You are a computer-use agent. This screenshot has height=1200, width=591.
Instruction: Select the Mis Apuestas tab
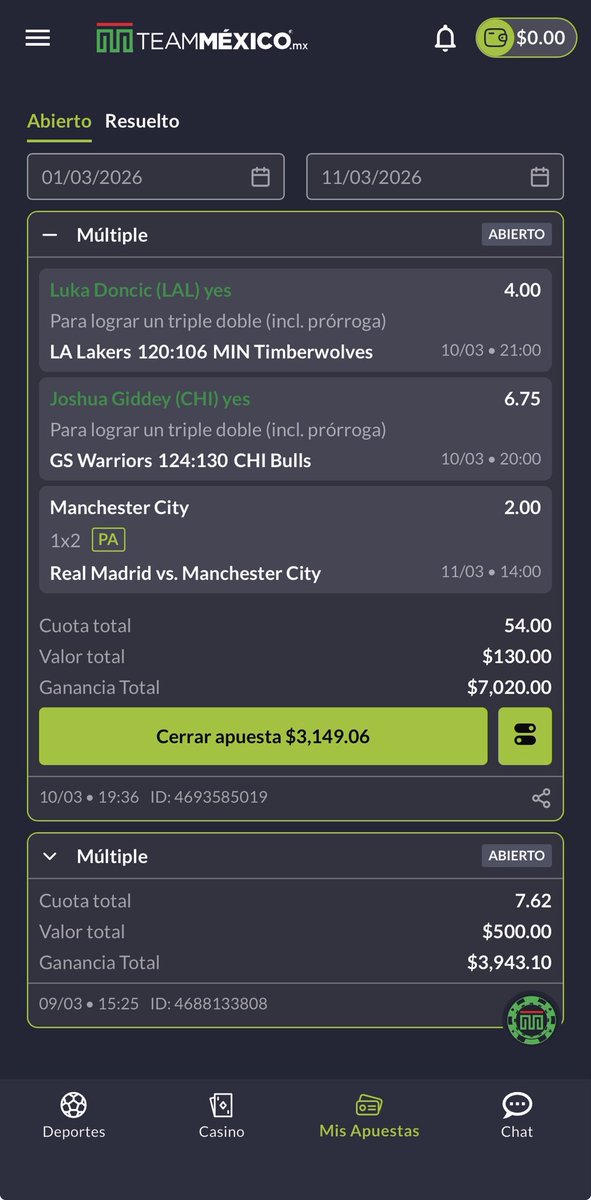pos(369,1116)
